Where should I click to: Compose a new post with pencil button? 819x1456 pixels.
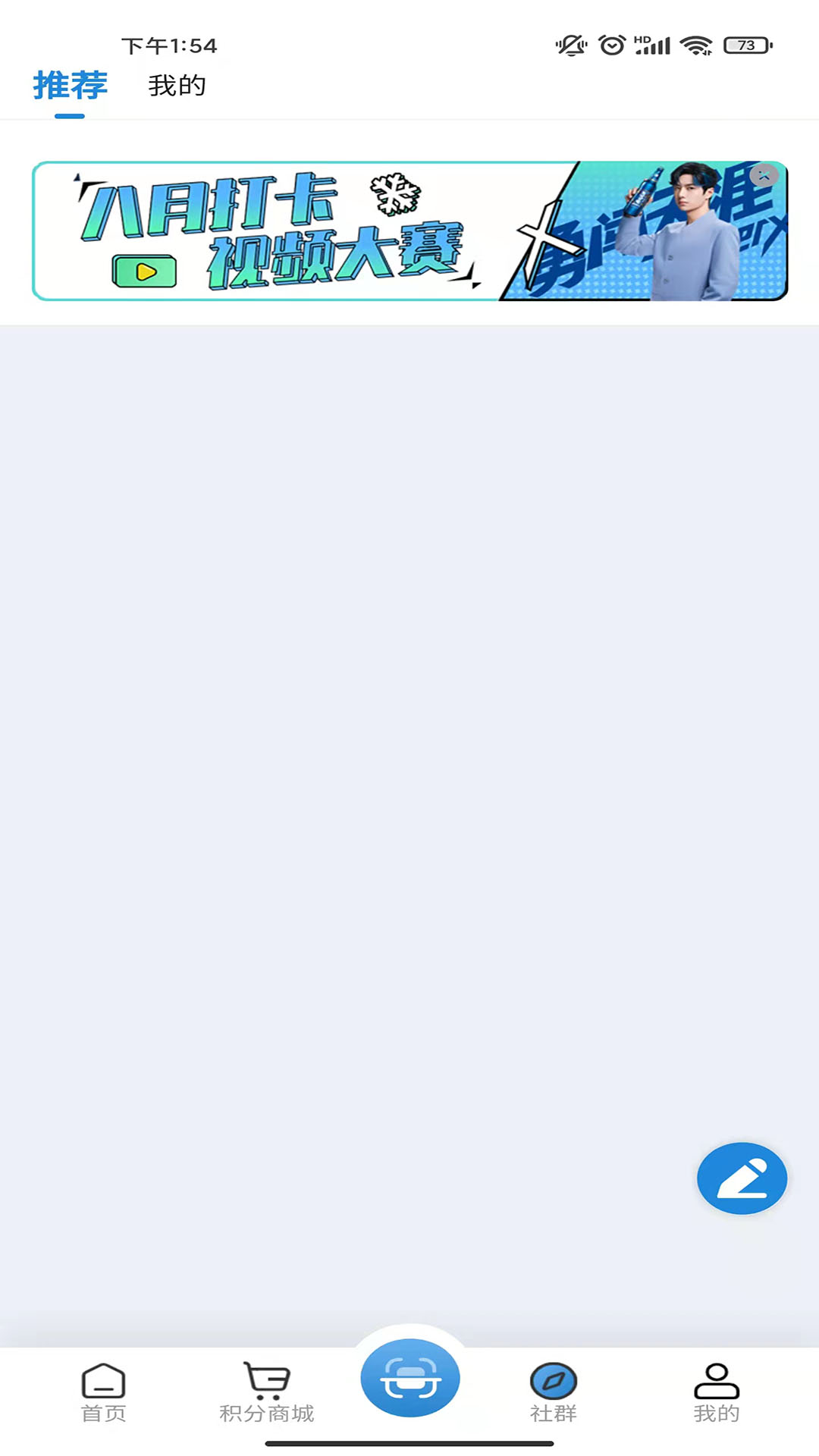tap(742, 1178)
